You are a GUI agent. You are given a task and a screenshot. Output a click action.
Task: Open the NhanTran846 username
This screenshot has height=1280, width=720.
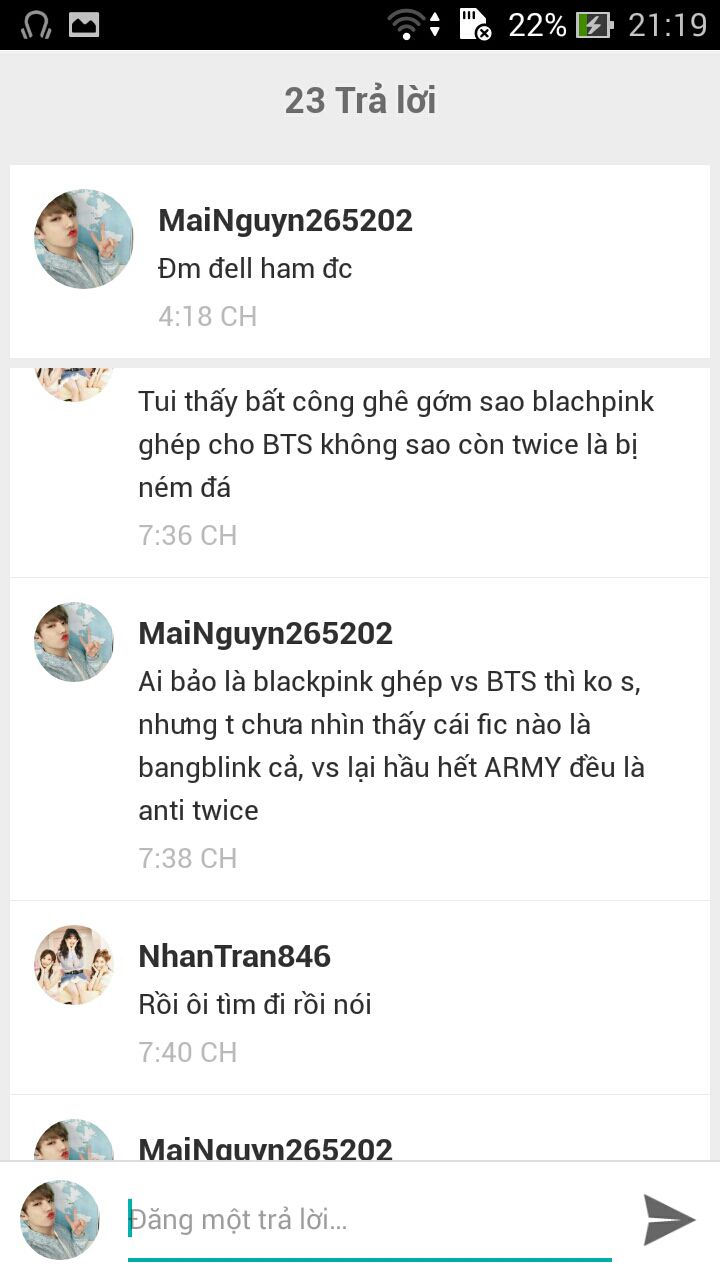click(x=234, y=956)
